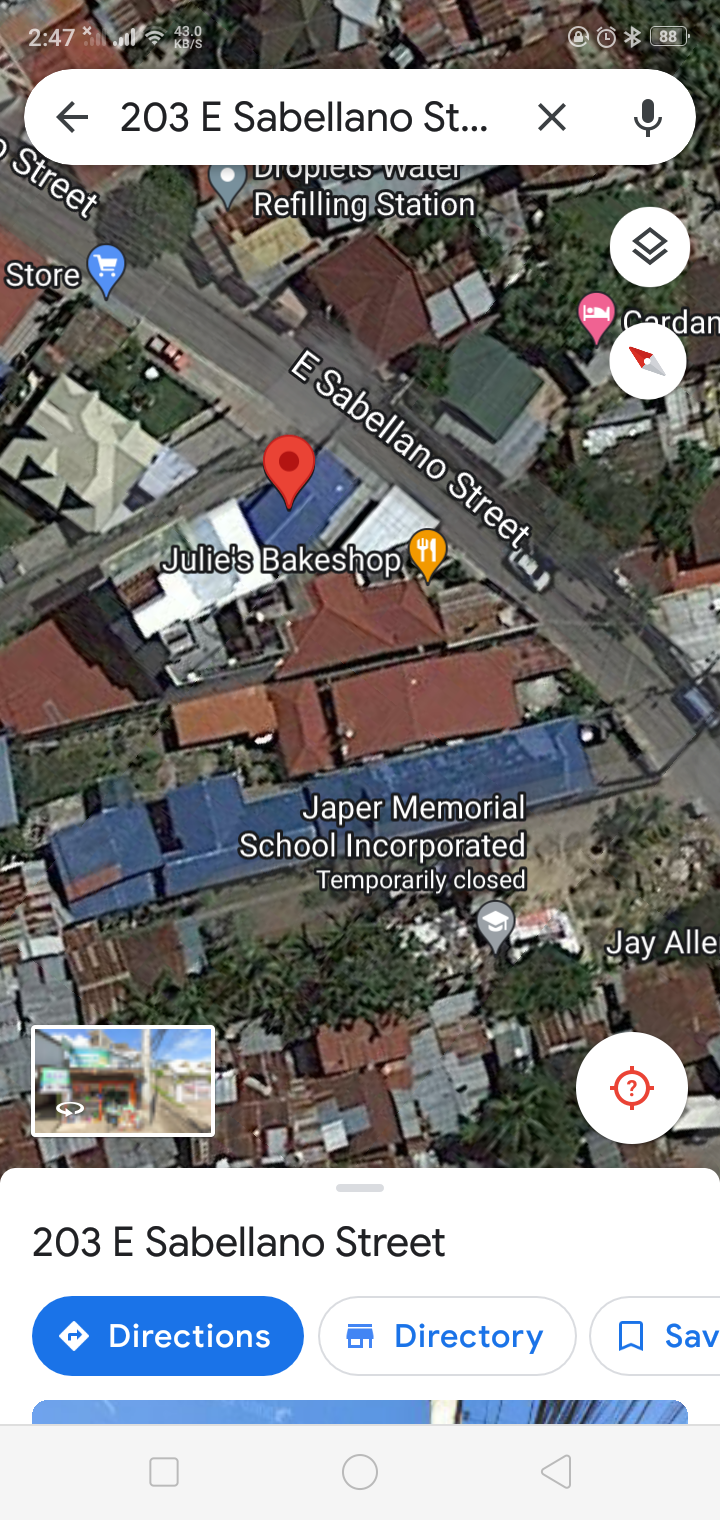Image resolution: width=720 pixels, height=1520 pixels.
Task: Open recent apps from the navigation bar
Action: pos(164,1471)
